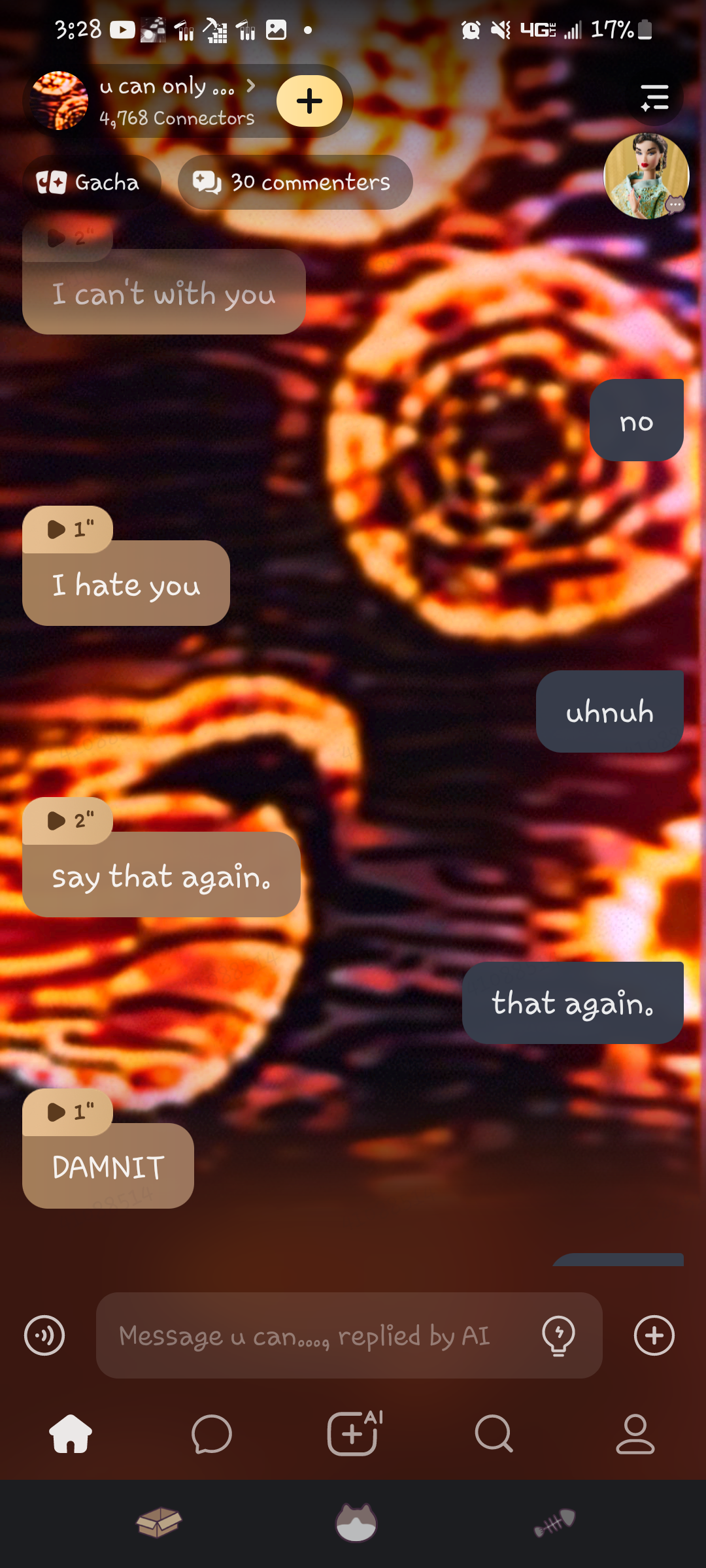The width and height of the screenshot is (706, 1568).
Task: Create a new AI character
Action: [353, 1434]
